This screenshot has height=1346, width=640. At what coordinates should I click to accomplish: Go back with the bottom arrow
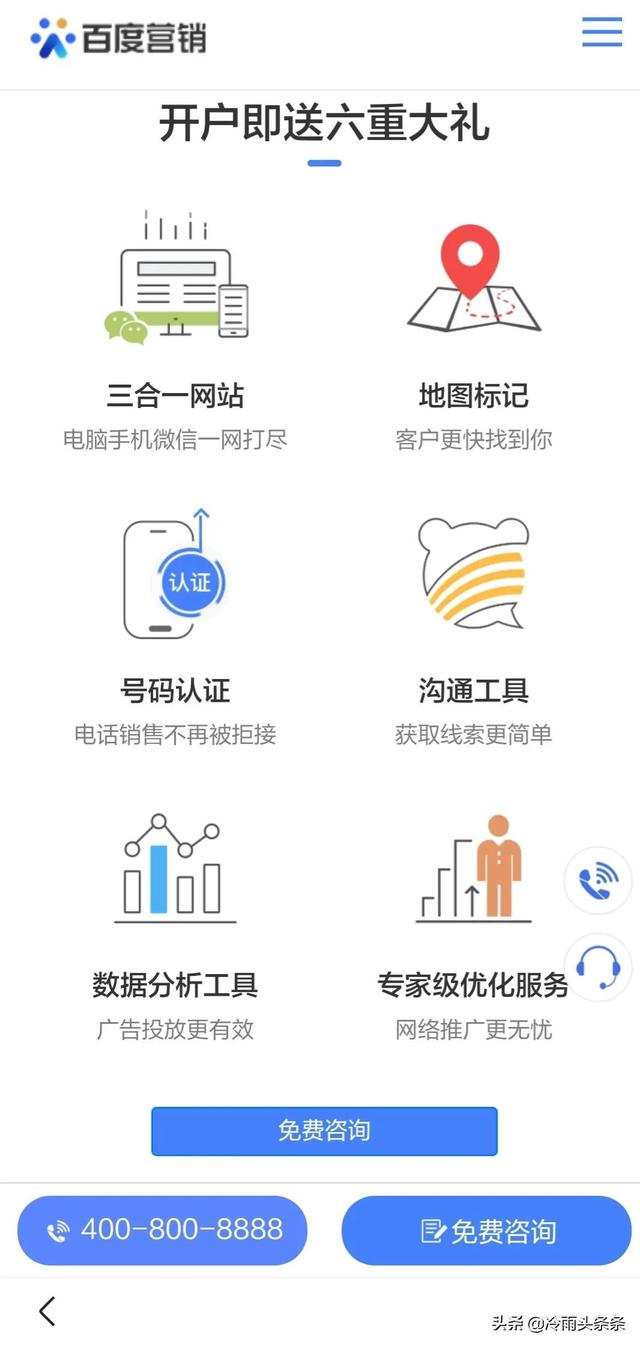pos(47,1311)
